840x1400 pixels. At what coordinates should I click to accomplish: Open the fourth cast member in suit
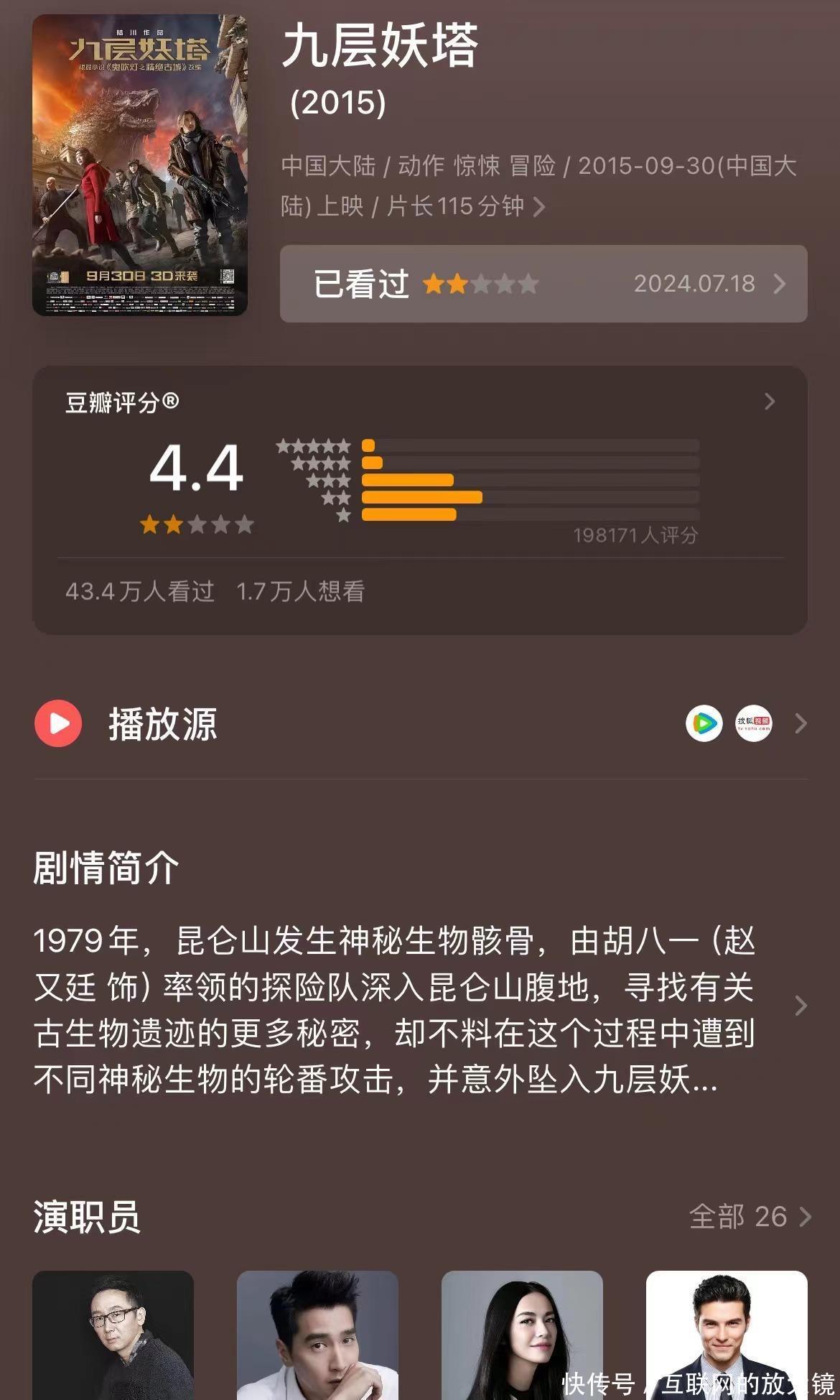[x=727, y=1329]
